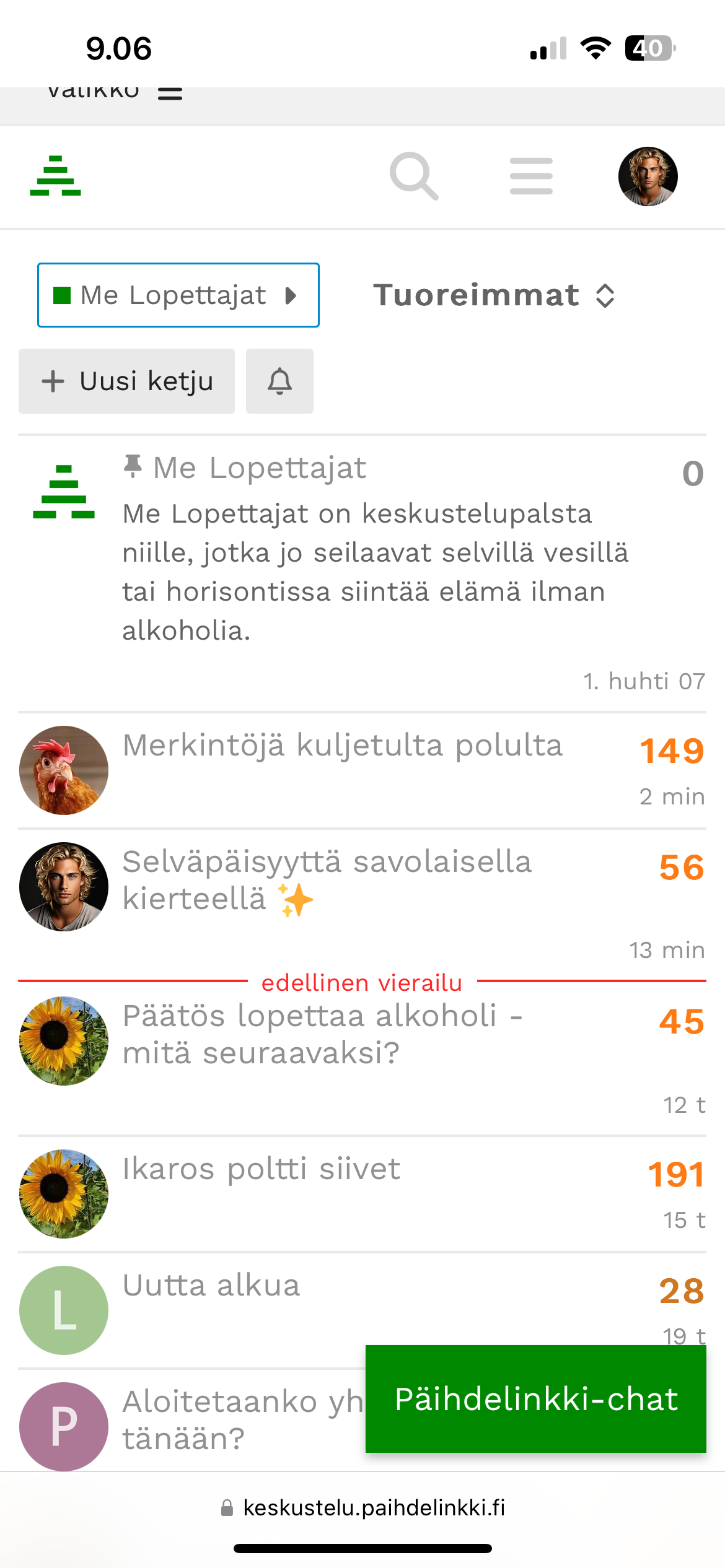This screenshot has width=725, height=1568.
Task: Open your profile avatar menu
Action: (648, 176)
